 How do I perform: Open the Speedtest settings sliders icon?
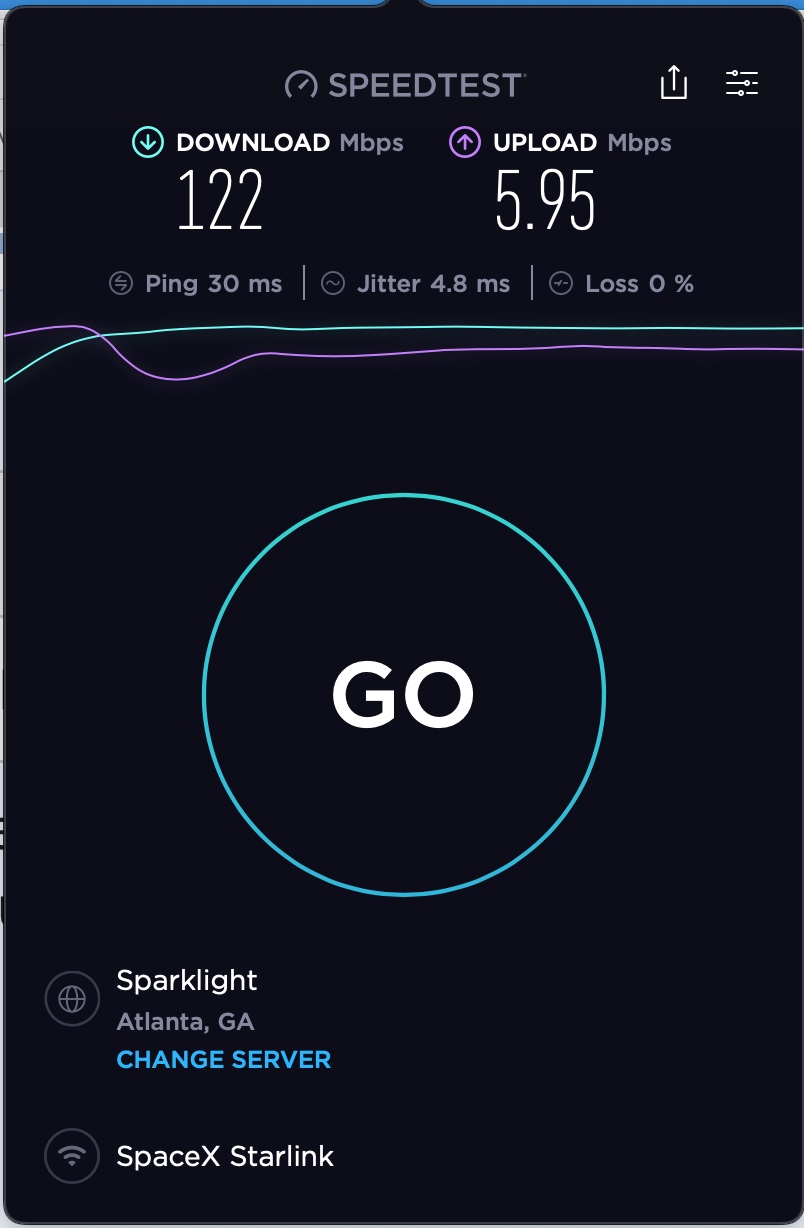pyautogui.click(x=741, y=83)
